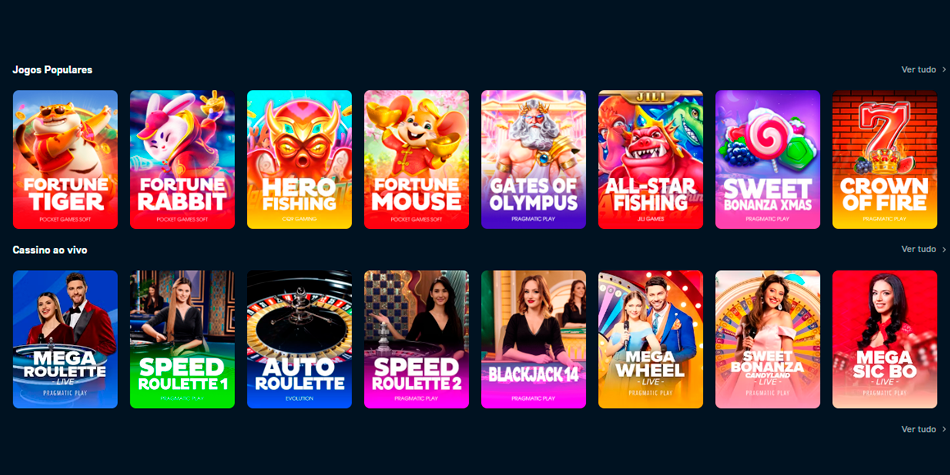Play Gates of Olympus
This screenshot has width=950, height=475.
tap(533, 160)
